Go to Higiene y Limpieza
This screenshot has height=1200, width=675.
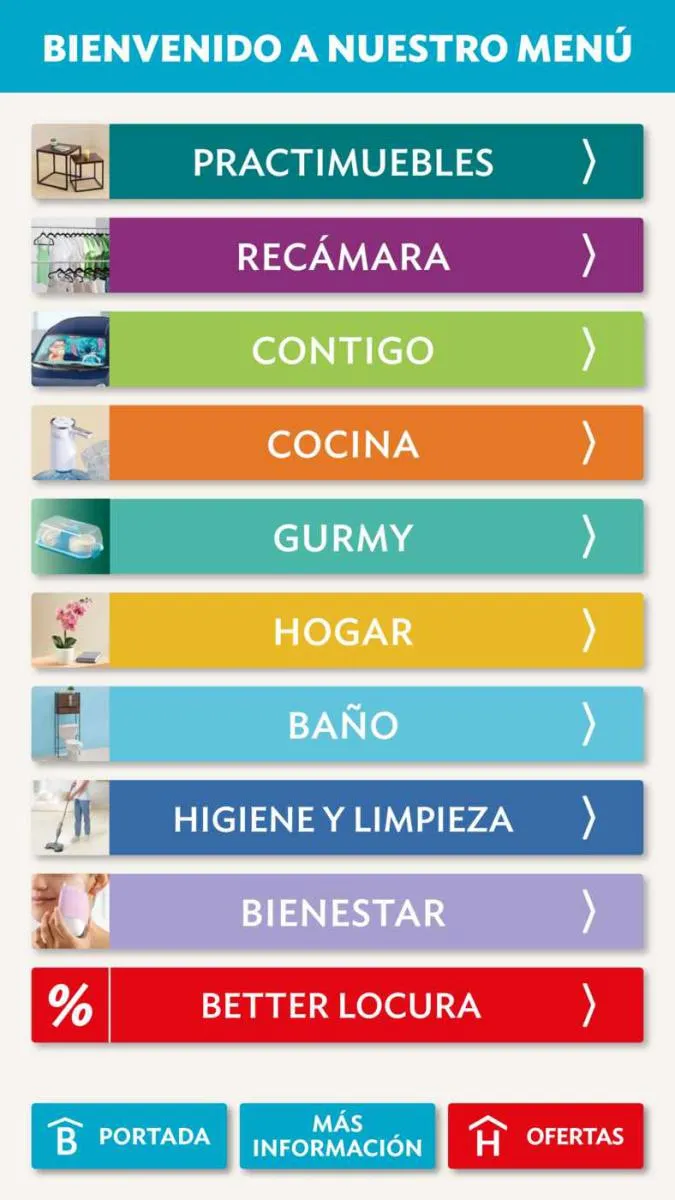tap(338, 818)
